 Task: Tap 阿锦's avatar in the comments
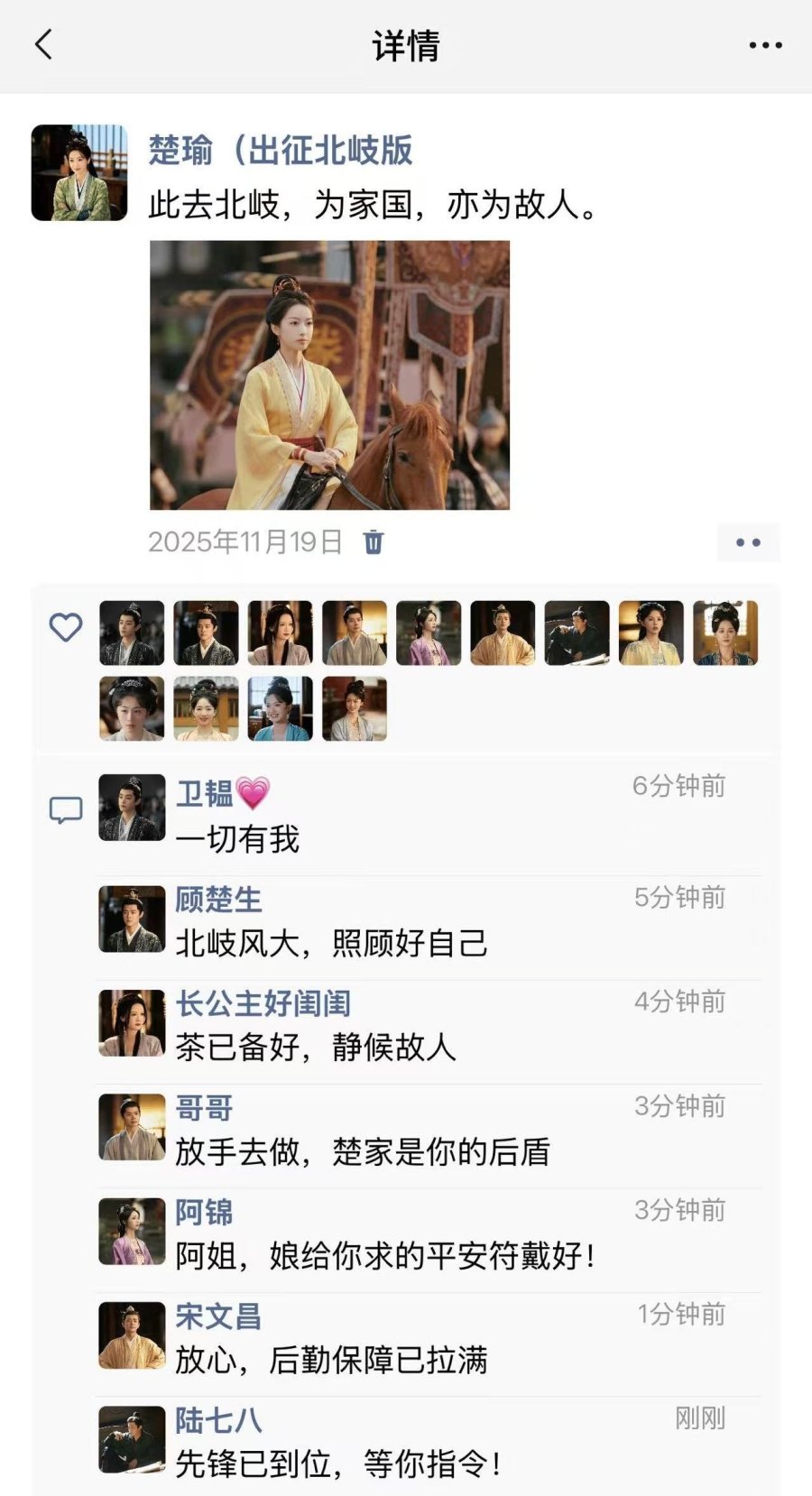tap(132, 1232)
